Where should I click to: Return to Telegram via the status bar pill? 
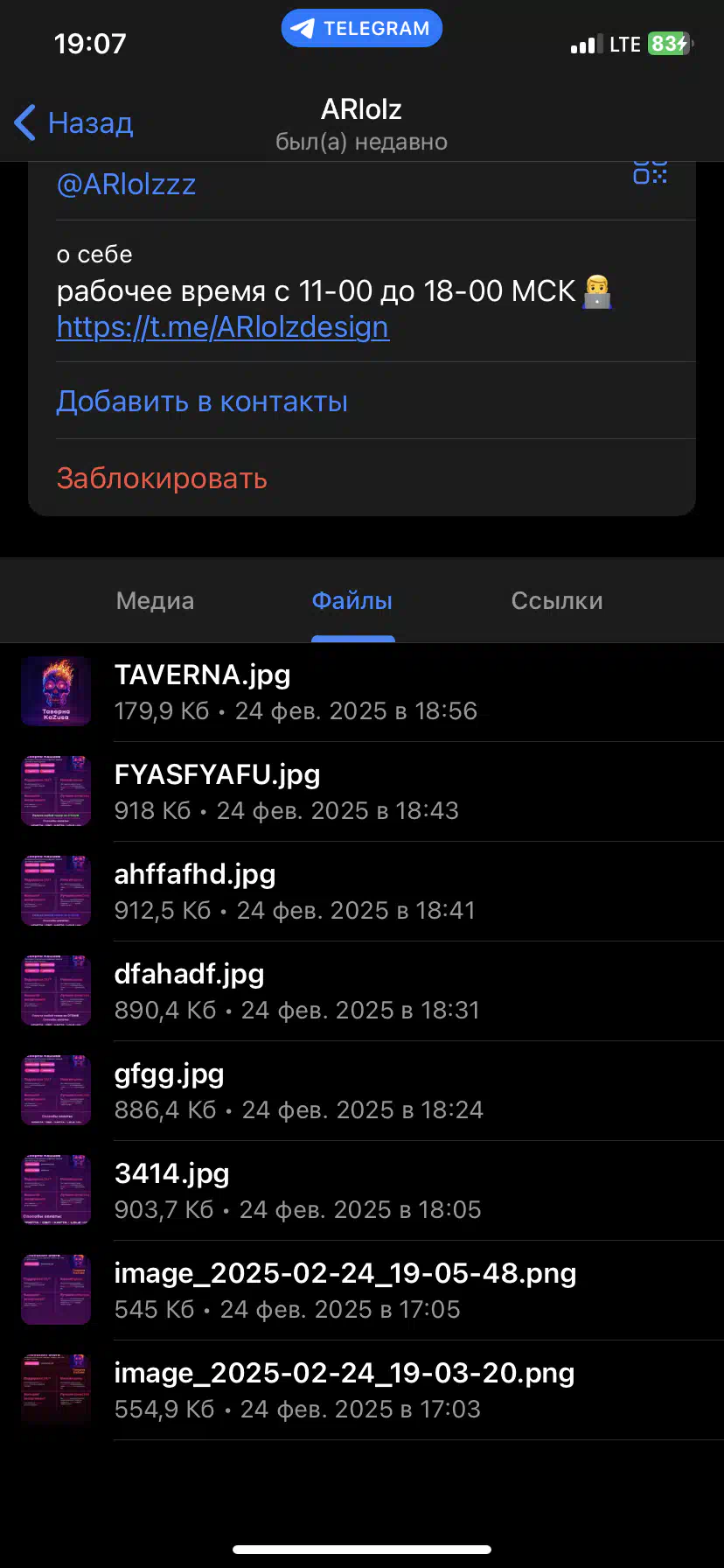click(362, 29)
